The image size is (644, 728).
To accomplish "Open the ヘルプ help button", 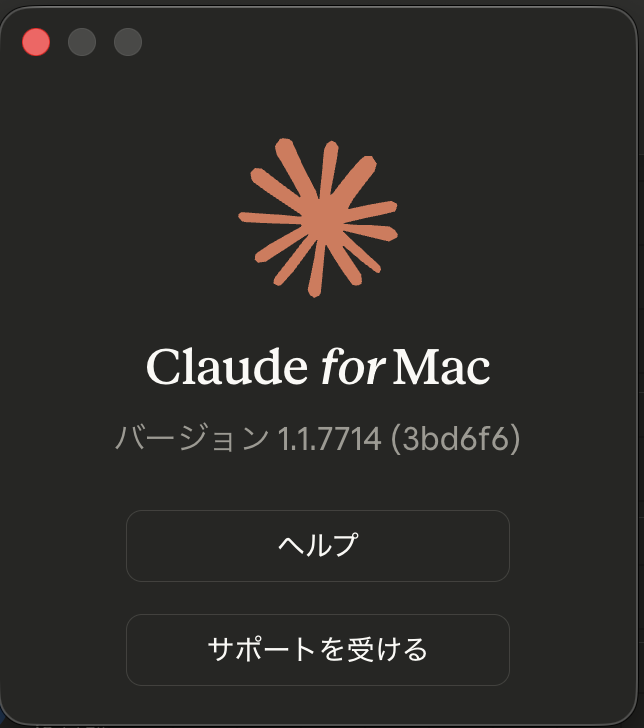I will click(317, 545).
